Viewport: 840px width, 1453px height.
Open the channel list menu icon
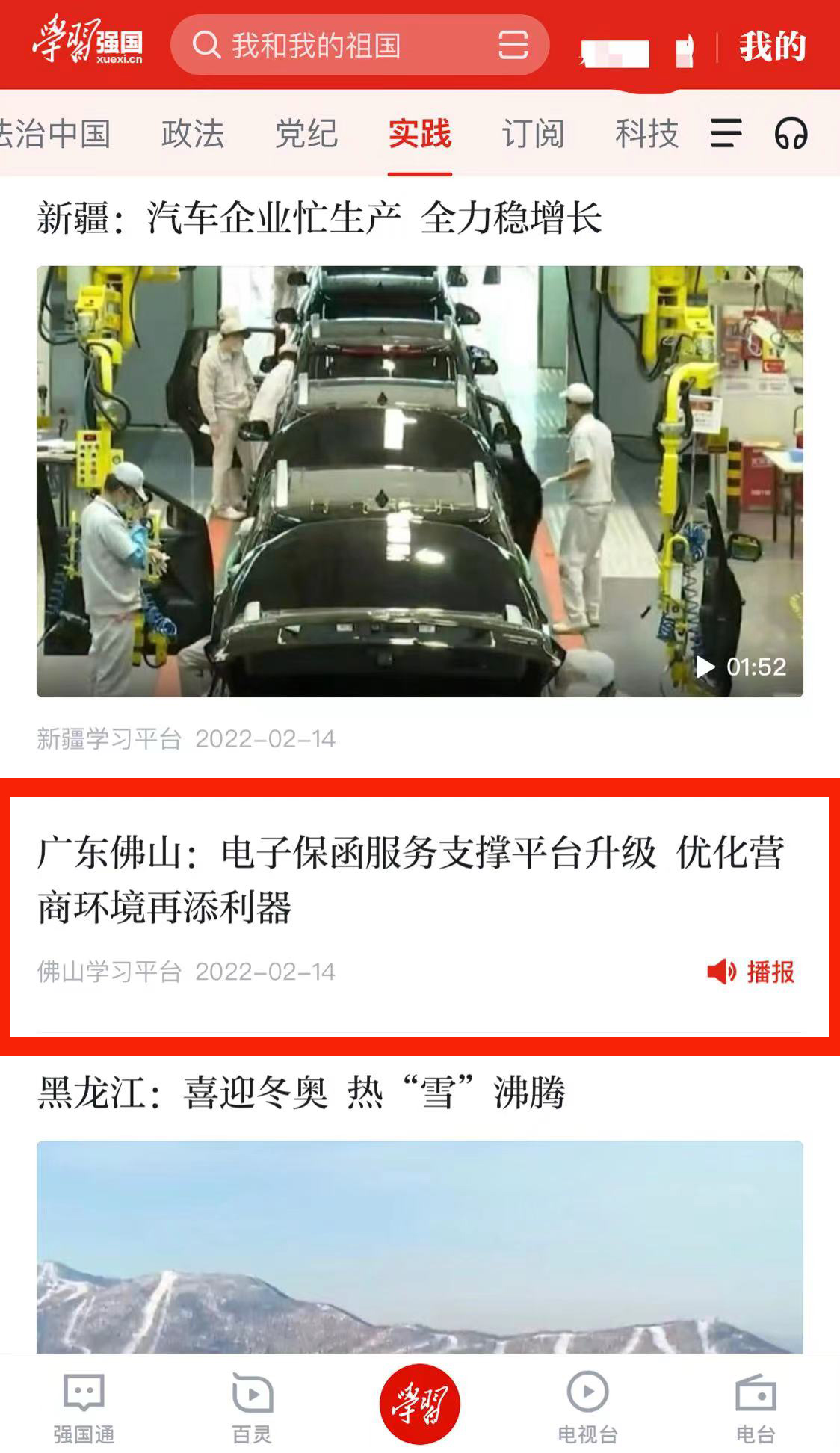(x=726, y=134)
